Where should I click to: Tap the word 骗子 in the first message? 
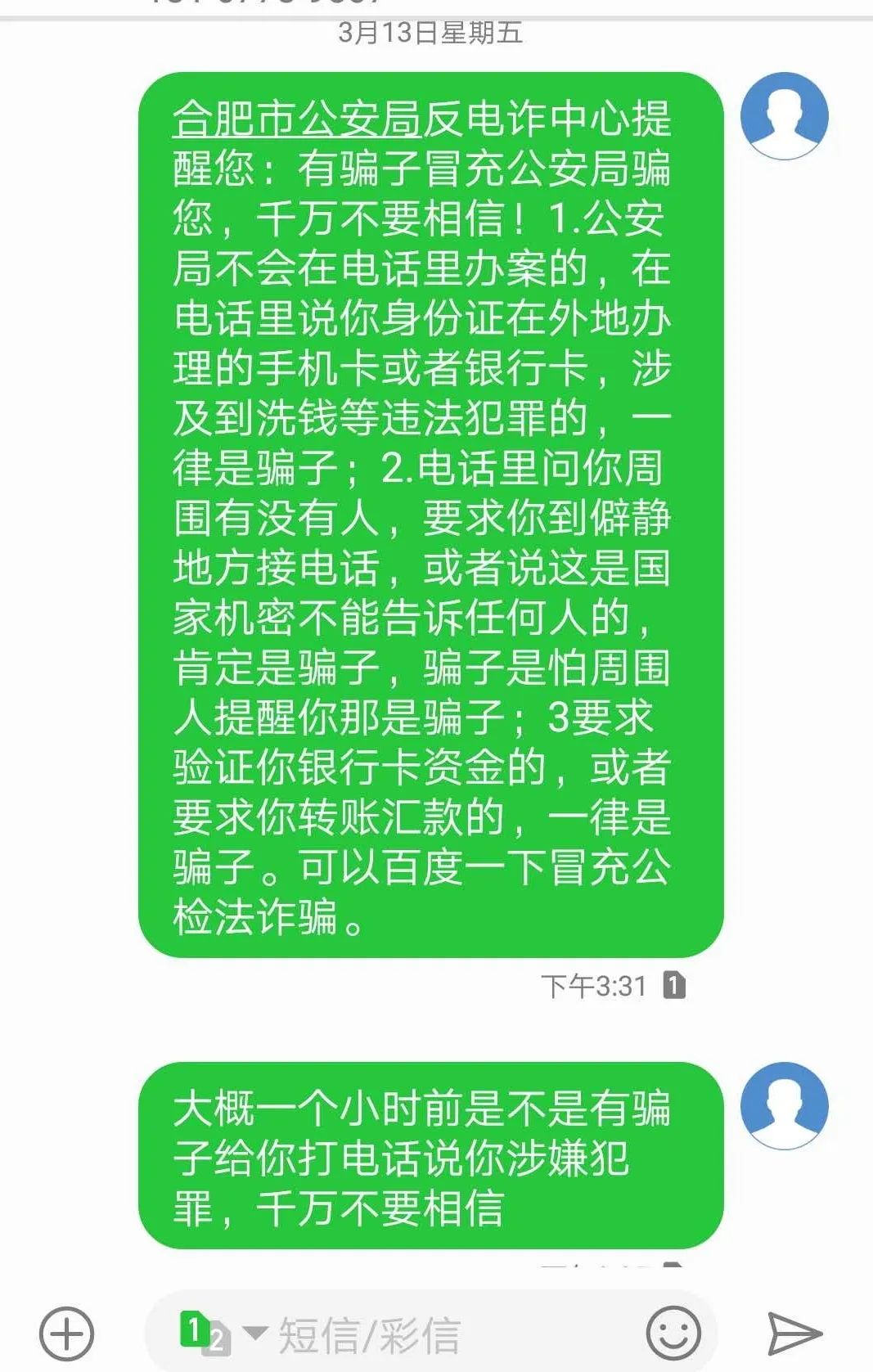(367, 168)
